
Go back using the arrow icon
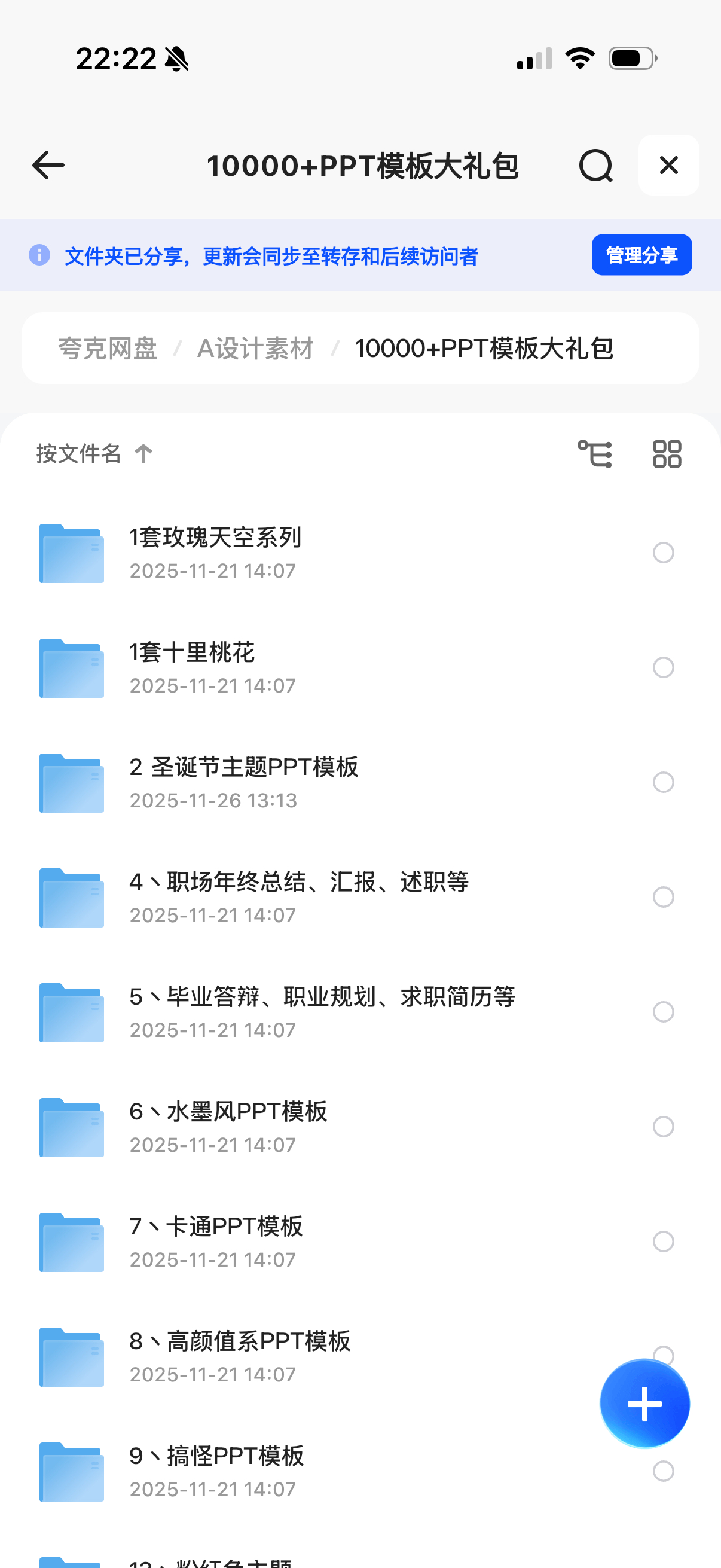48,166
